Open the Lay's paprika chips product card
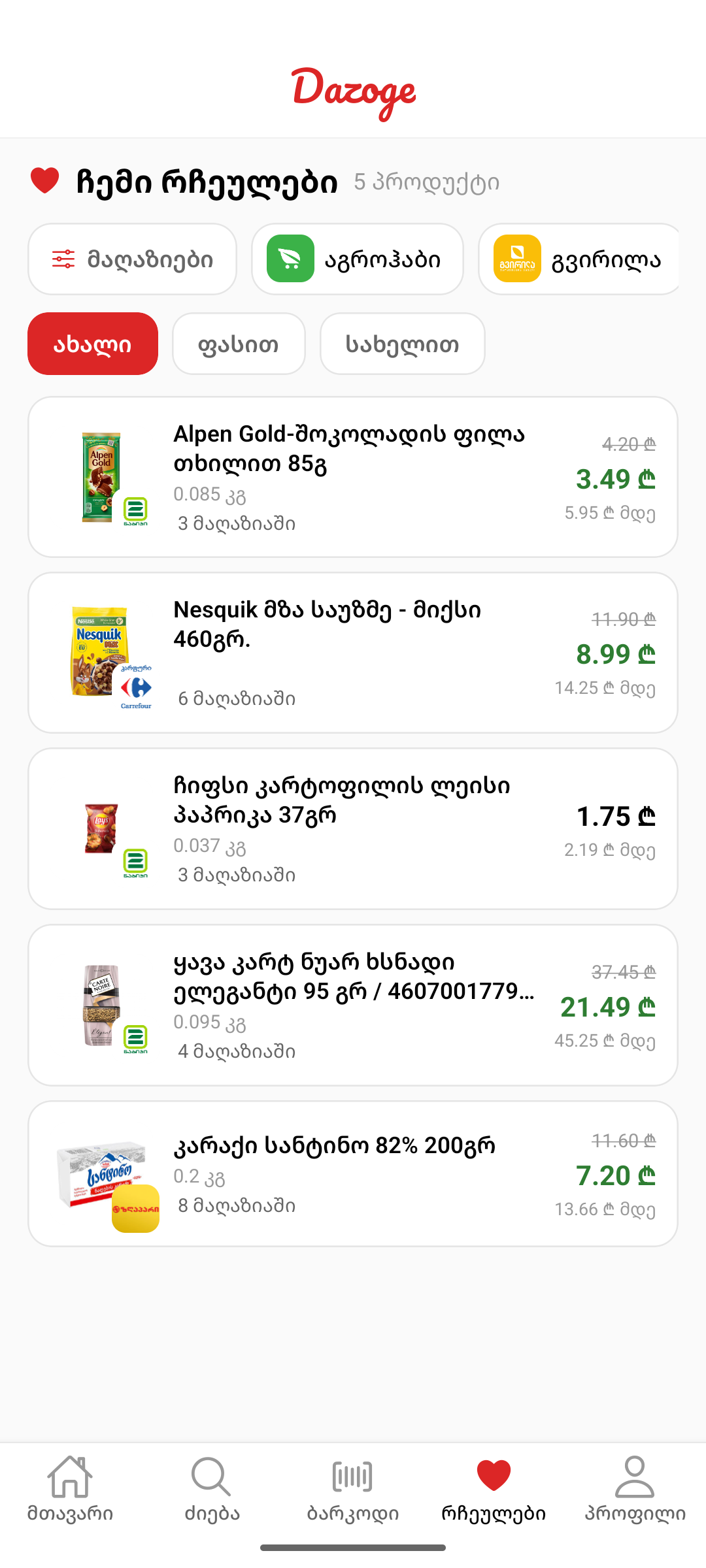The width and height of the screenshot is (706, 1568). [353, 828]
